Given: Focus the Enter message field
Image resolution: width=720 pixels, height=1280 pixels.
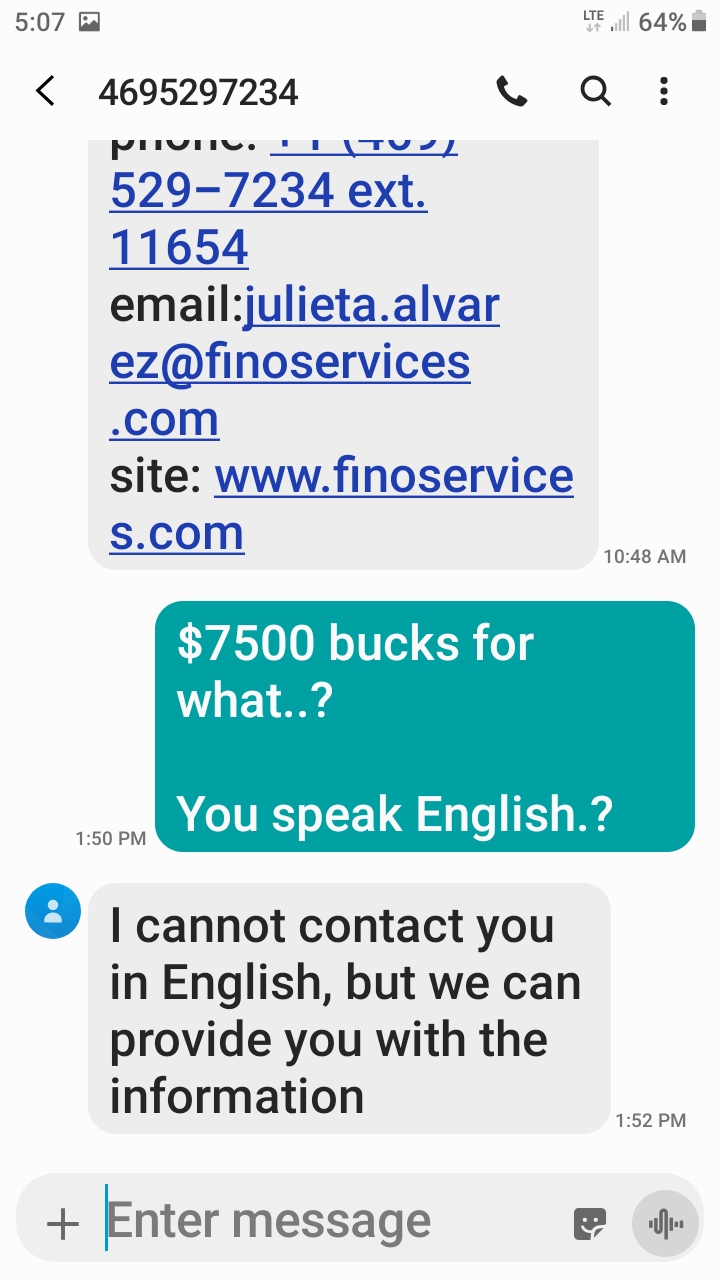Looking at the screenshot, I should point(320,1222).
